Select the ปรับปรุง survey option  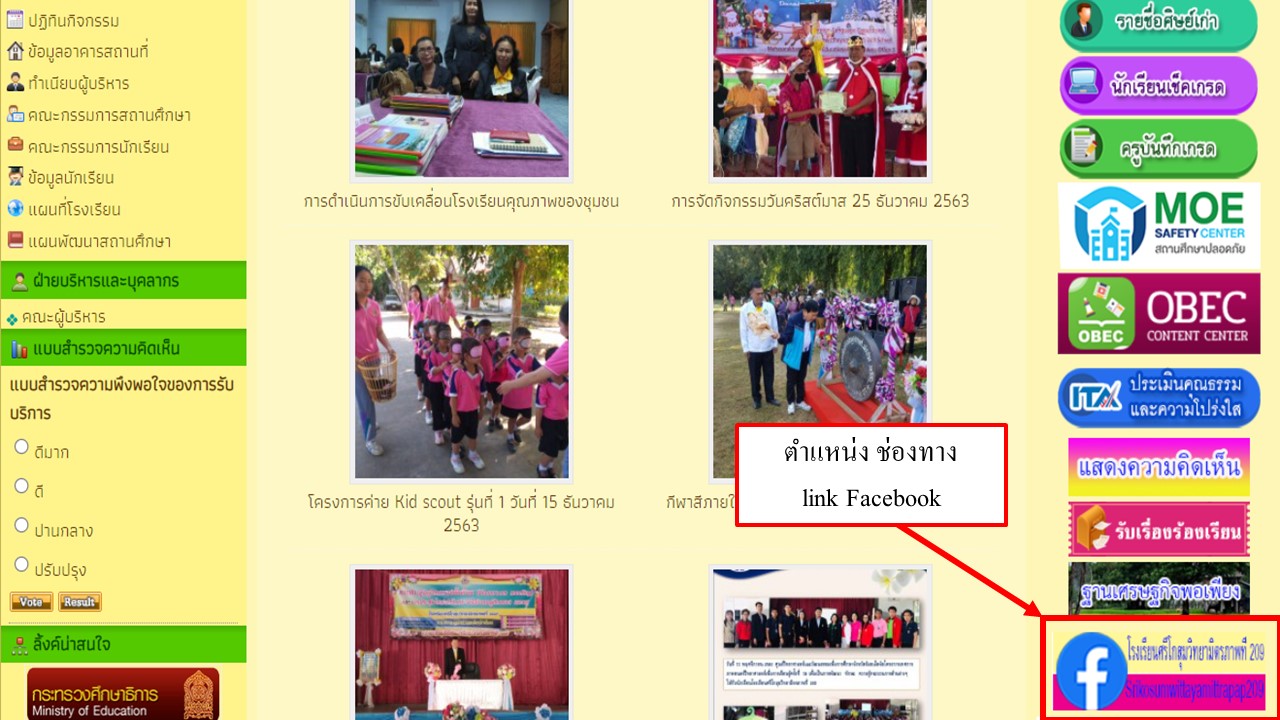click(x=21, y=565)
